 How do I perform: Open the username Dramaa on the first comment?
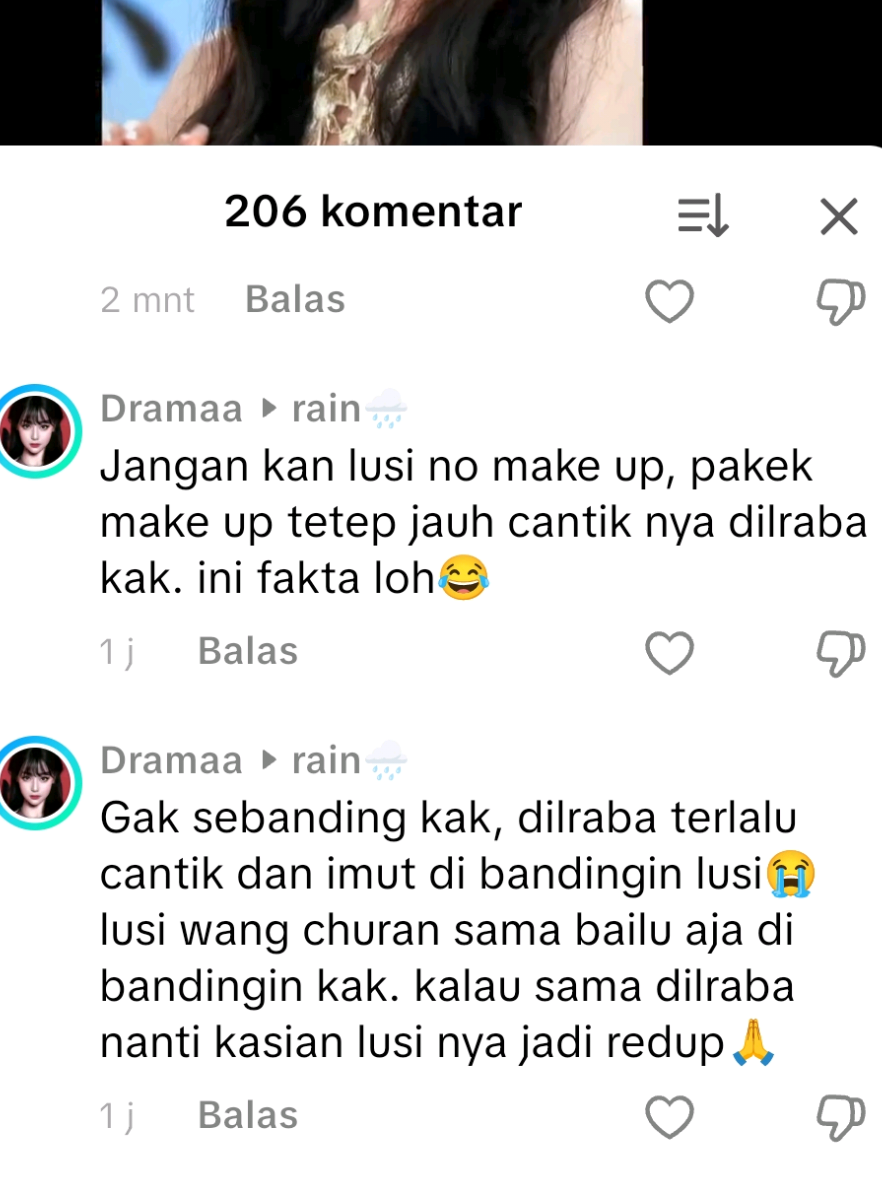170,408
